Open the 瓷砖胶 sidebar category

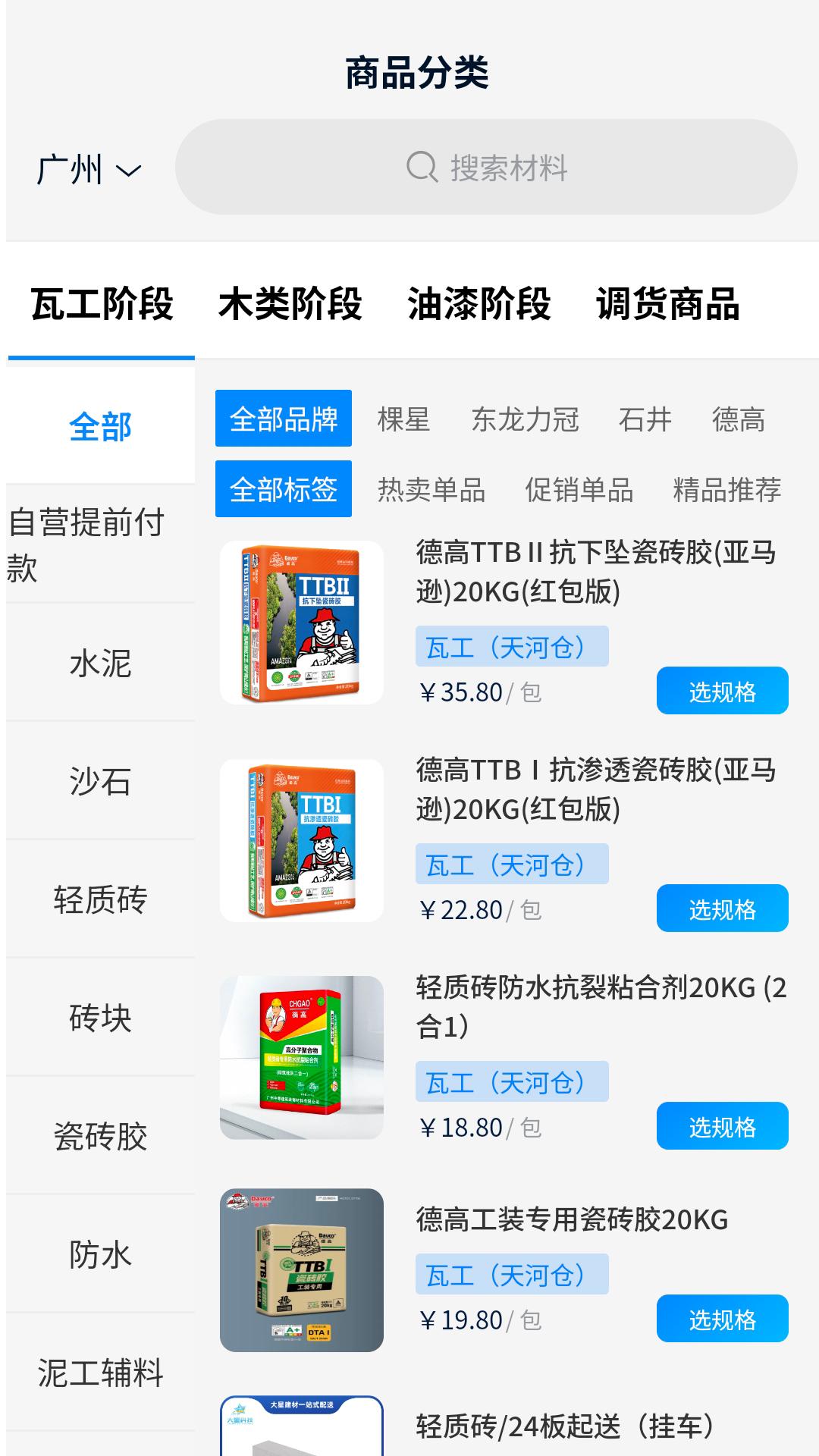100,1137
